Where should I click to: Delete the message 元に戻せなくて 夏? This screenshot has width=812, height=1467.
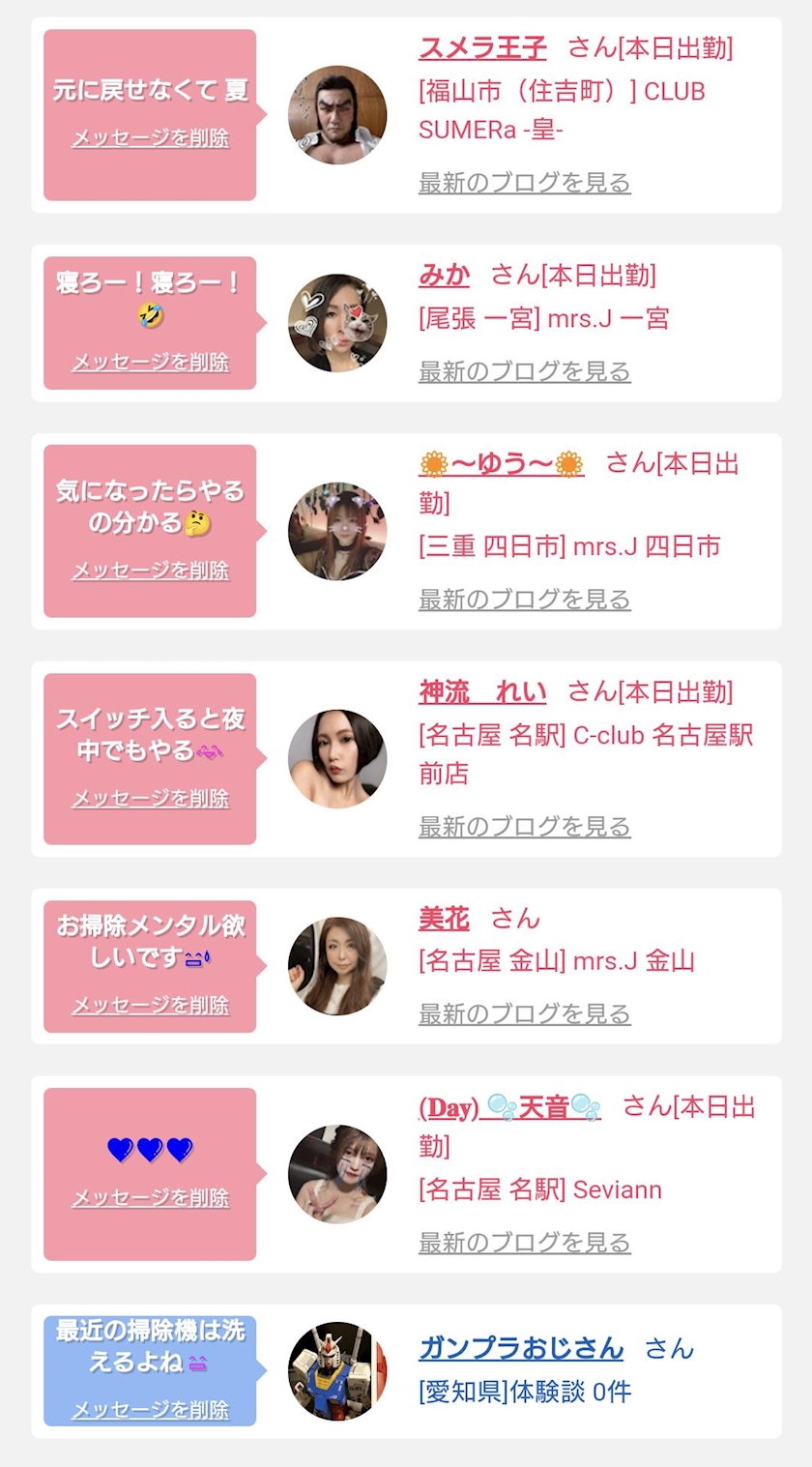click(151, 138)
